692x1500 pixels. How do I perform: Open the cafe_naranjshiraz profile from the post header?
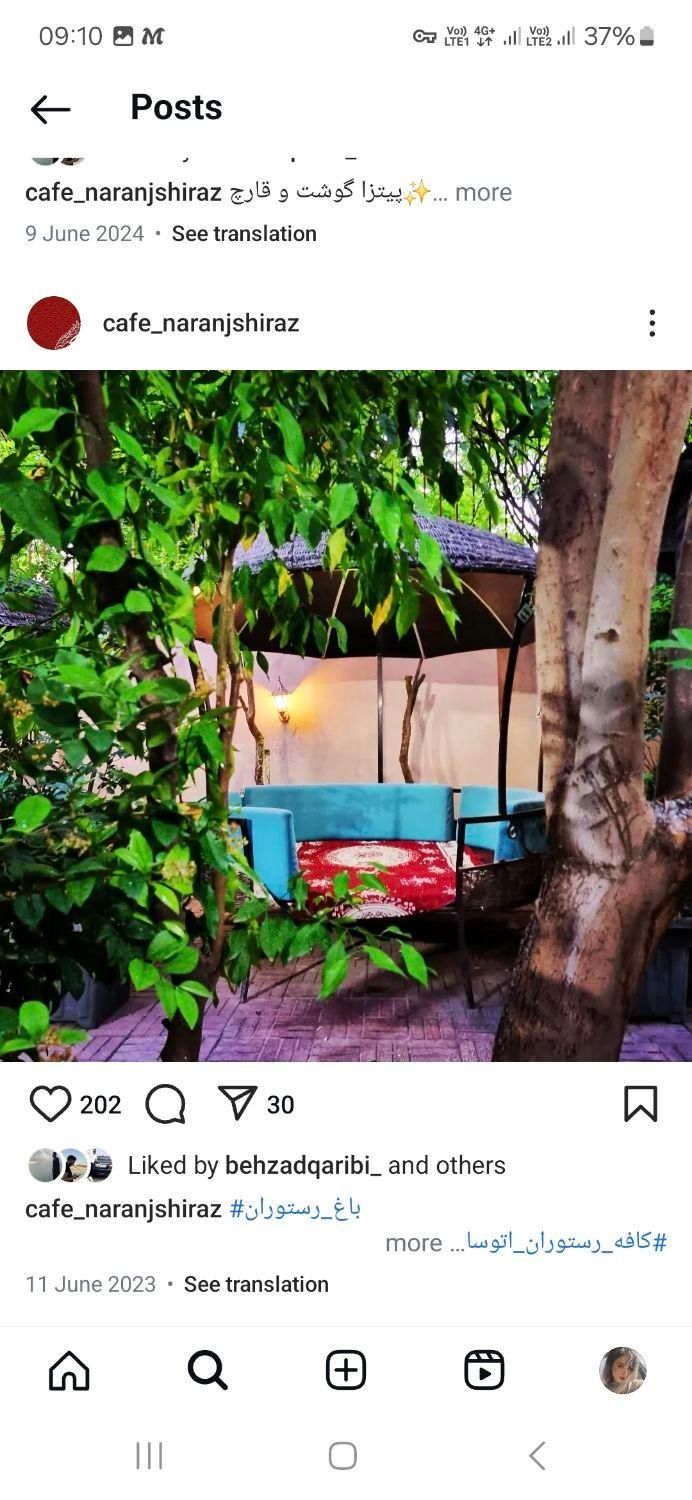[x=200, y=323]
